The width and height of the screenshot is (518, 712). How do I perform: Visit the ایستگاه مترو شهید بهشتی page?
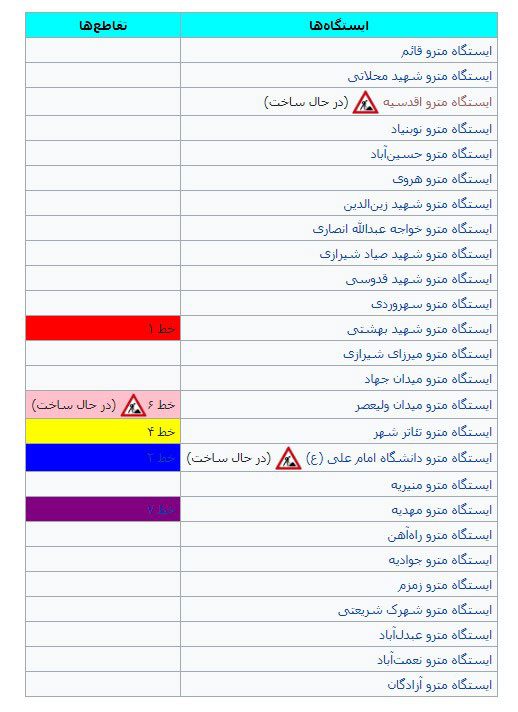click(419, 329)
